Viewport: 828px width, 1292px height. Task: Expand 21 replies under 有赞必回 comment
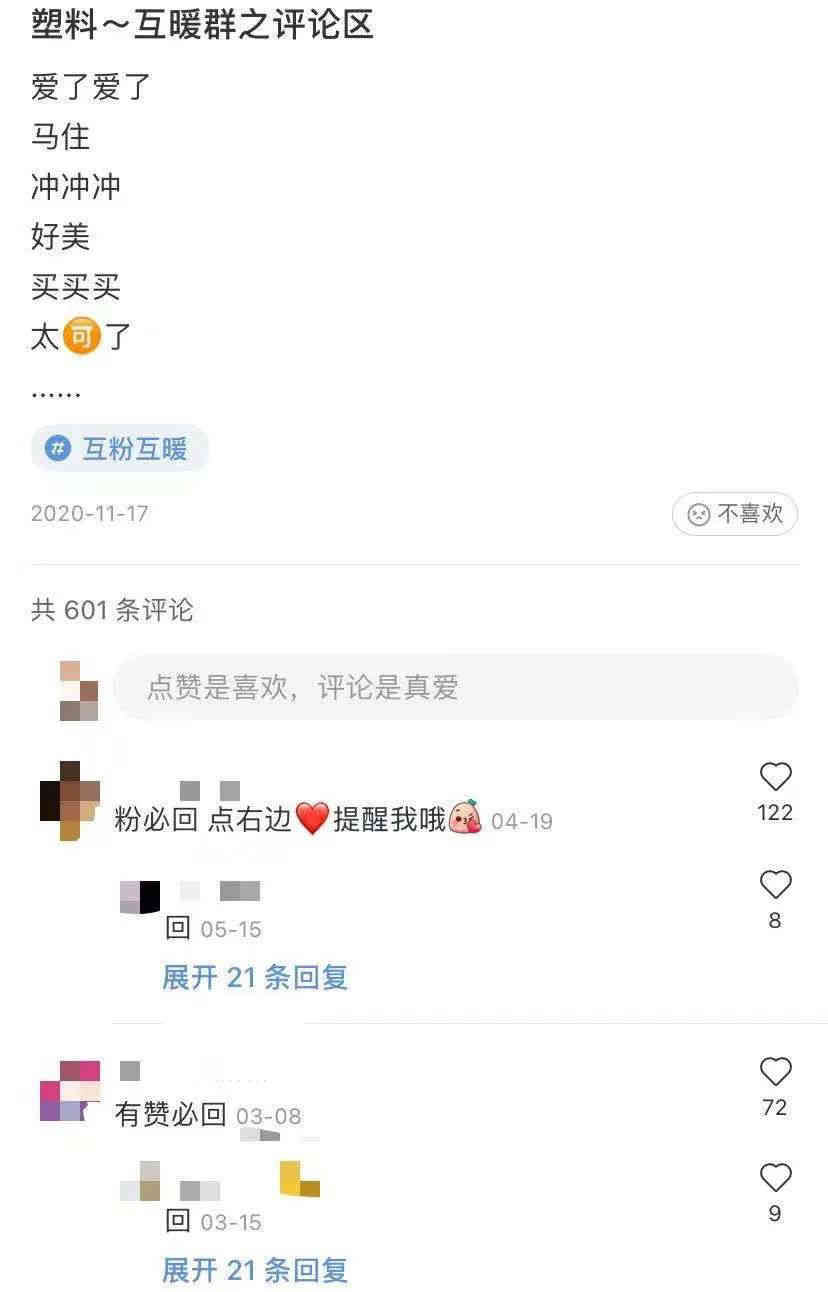click(x=254, y=1270)
